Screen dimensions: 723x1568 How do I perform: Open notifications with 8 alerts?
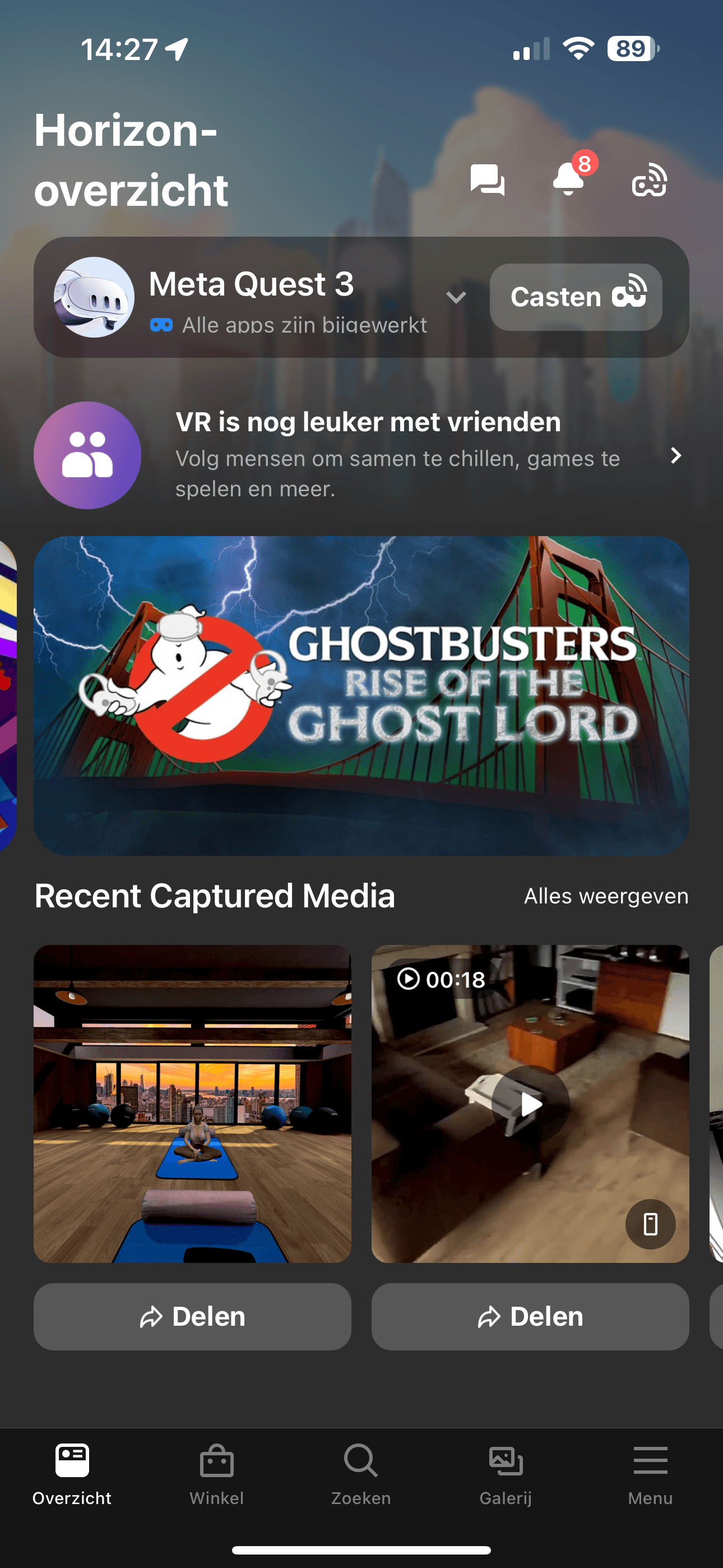pos(569,181)
